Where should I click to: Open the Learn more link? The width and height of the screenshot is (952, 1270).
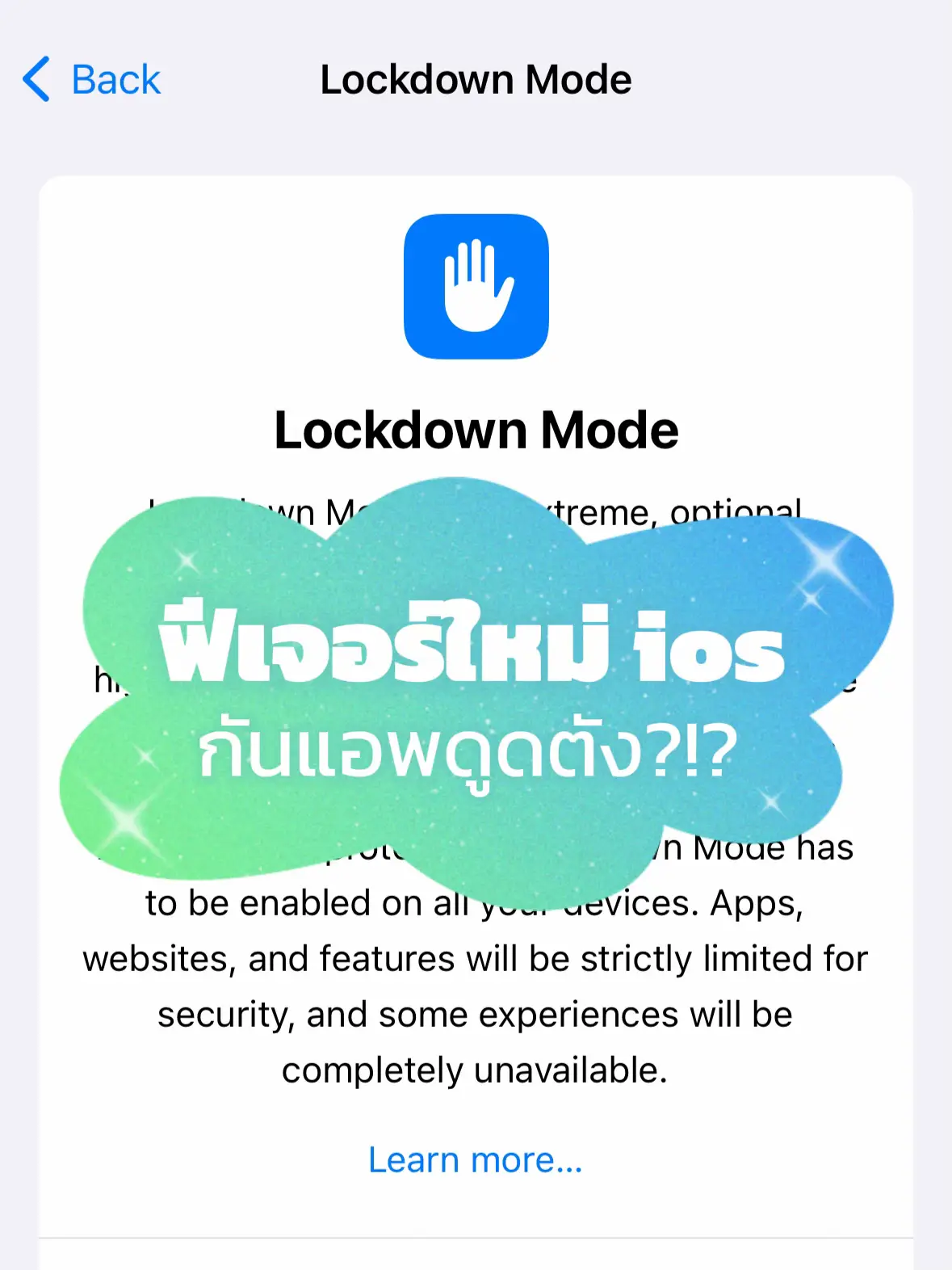(475, 1159)
